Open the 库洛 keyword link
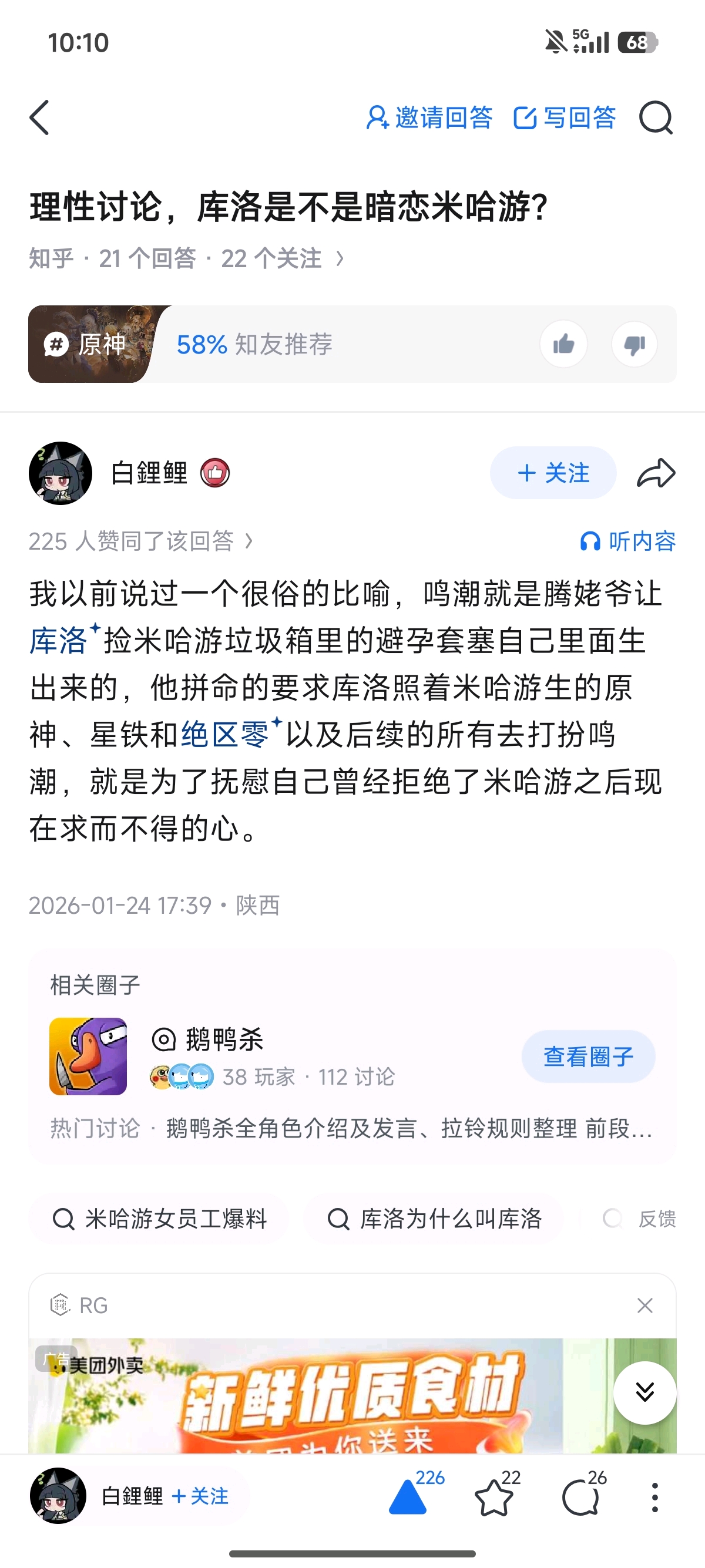705x1568 pixels. [59, 641]
